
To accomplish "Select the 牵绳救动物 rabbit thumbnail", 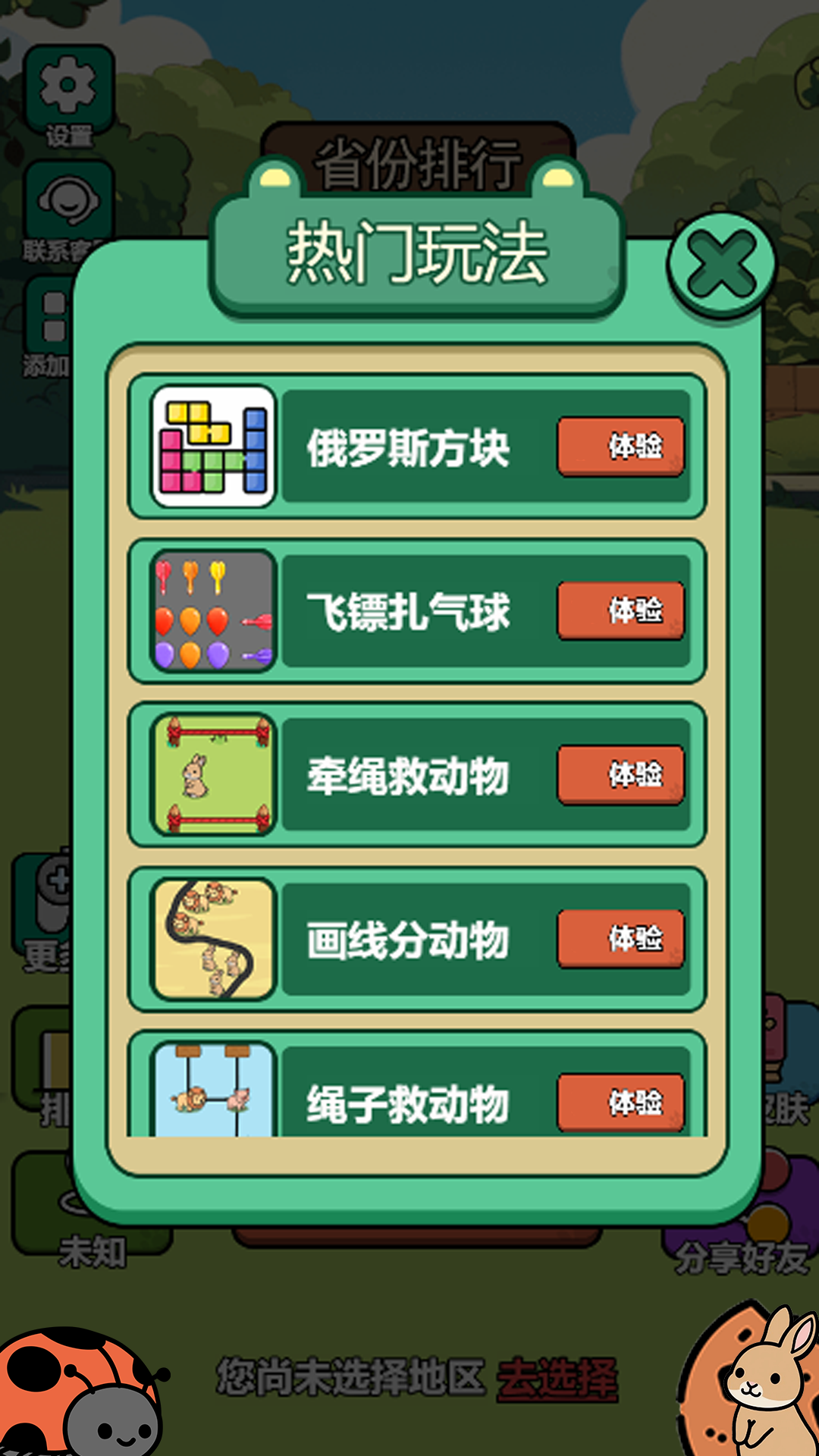I will coord(214,775).
